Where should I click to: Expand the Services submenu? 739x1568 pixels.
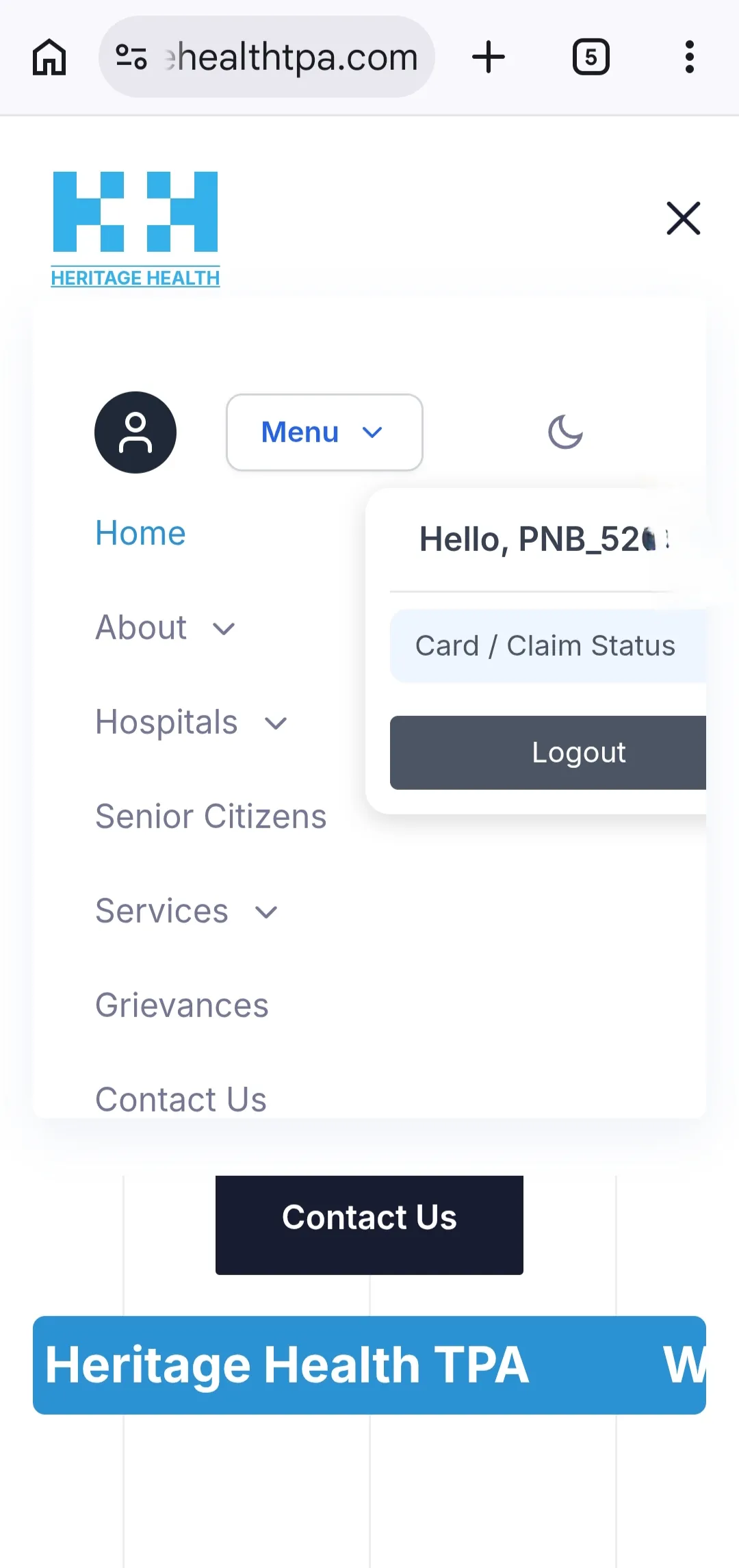(186, 911)
